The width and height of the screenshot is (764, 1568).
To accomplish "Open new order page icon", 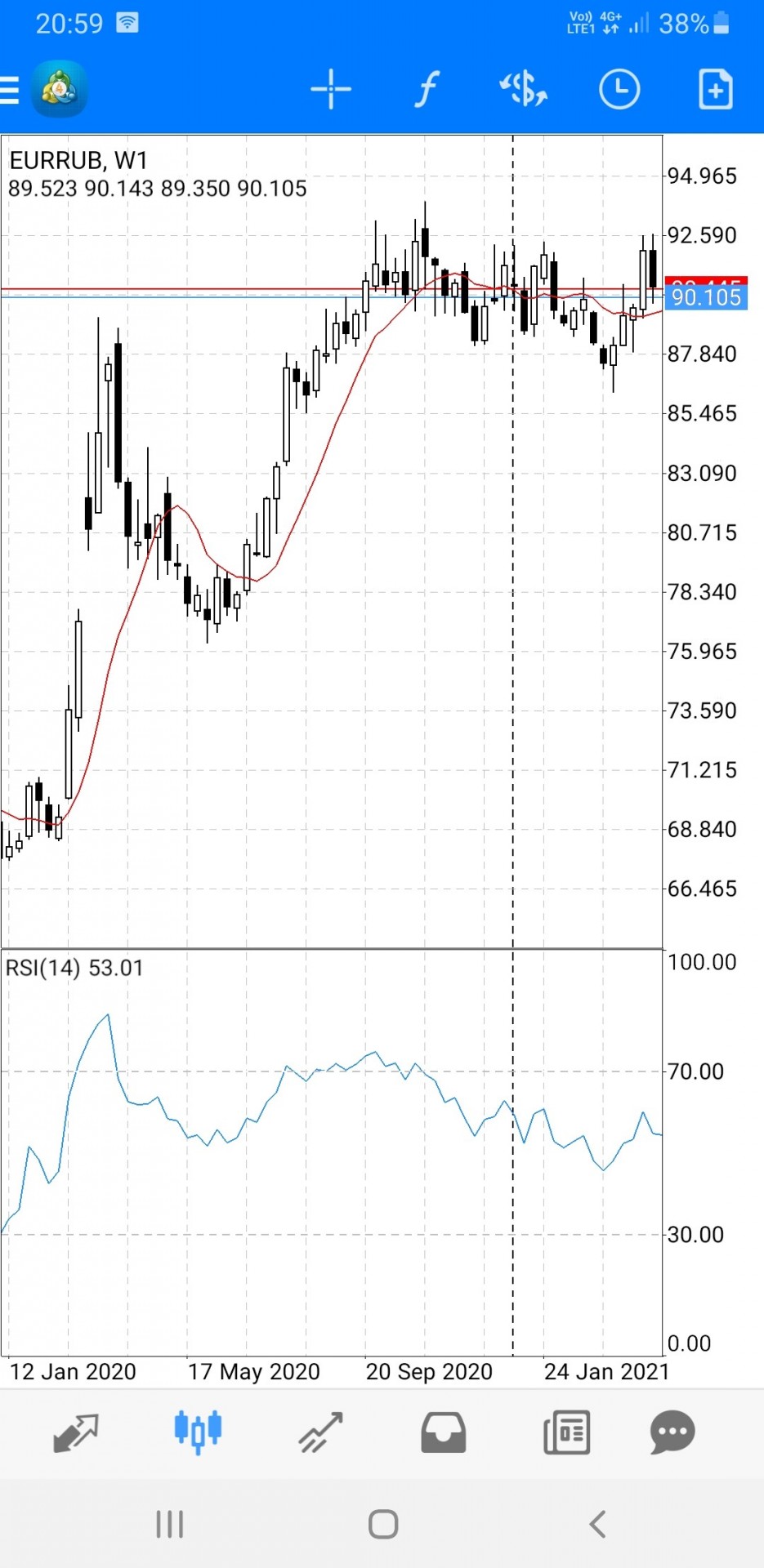I will click(x=715, y=90).
